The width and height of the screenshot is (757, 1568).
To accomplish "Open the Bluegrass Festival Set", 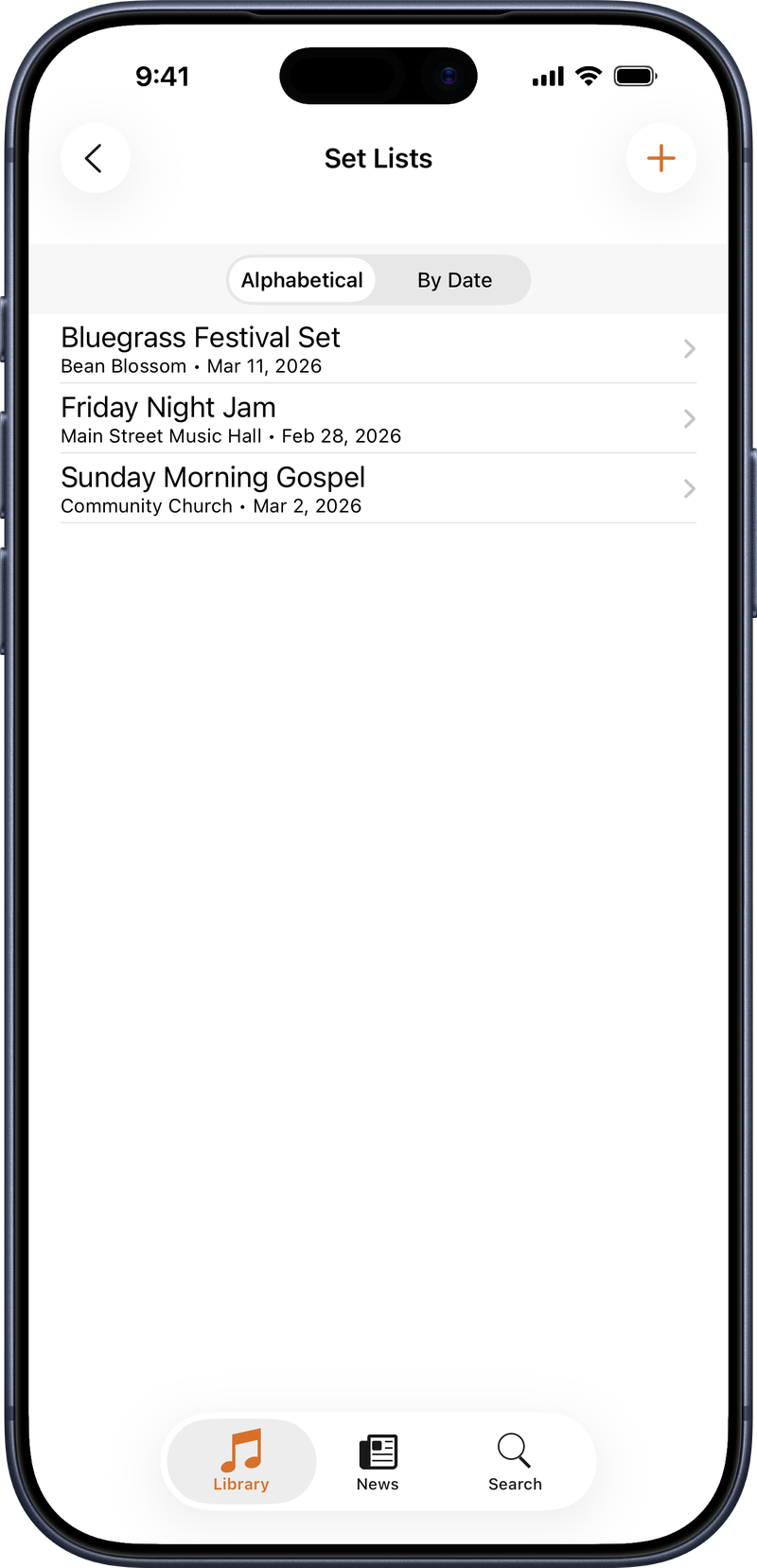I will [x=378, y=349].
